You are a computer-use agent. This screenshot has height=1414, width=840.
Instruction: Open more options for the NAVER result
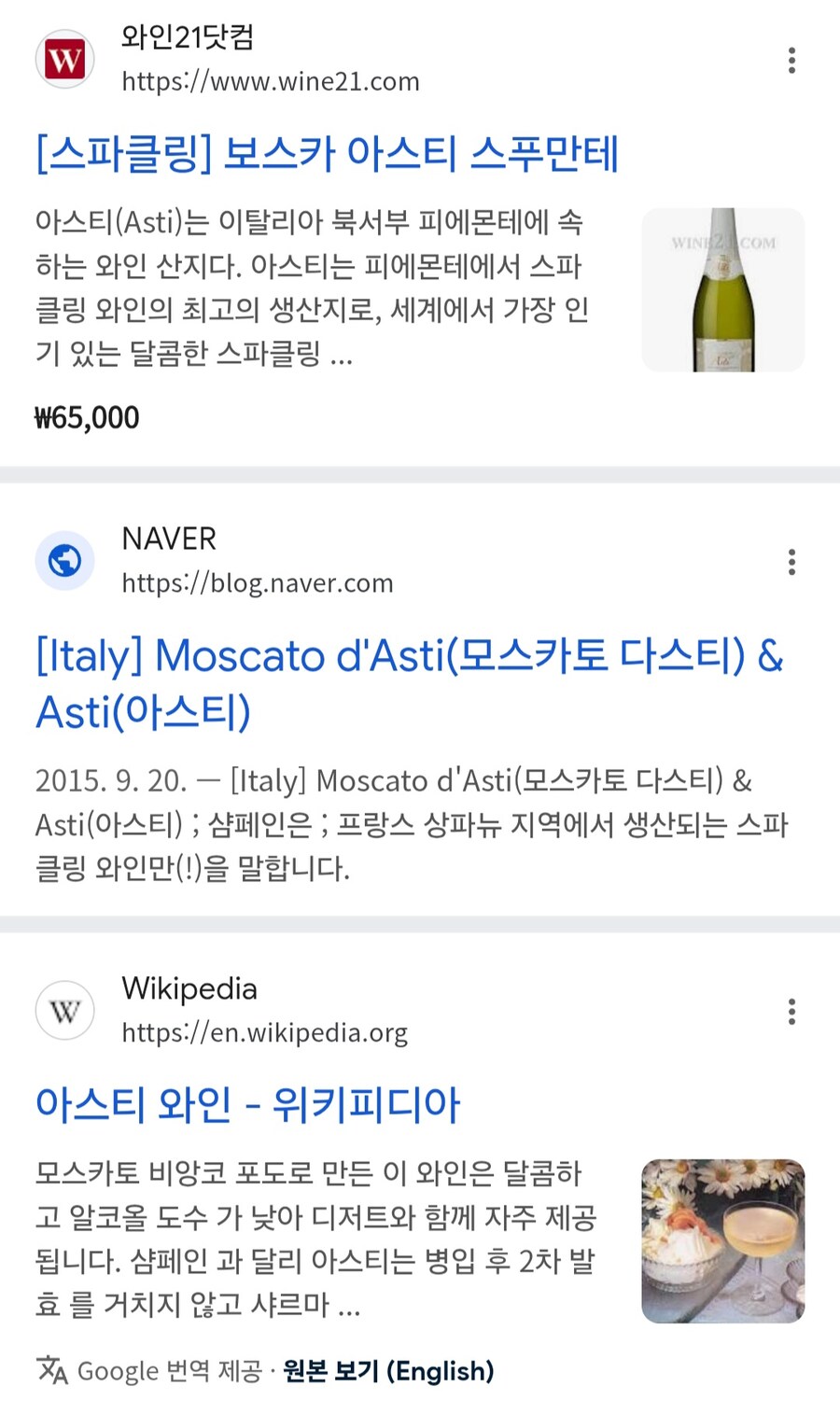tap(791, 562)
